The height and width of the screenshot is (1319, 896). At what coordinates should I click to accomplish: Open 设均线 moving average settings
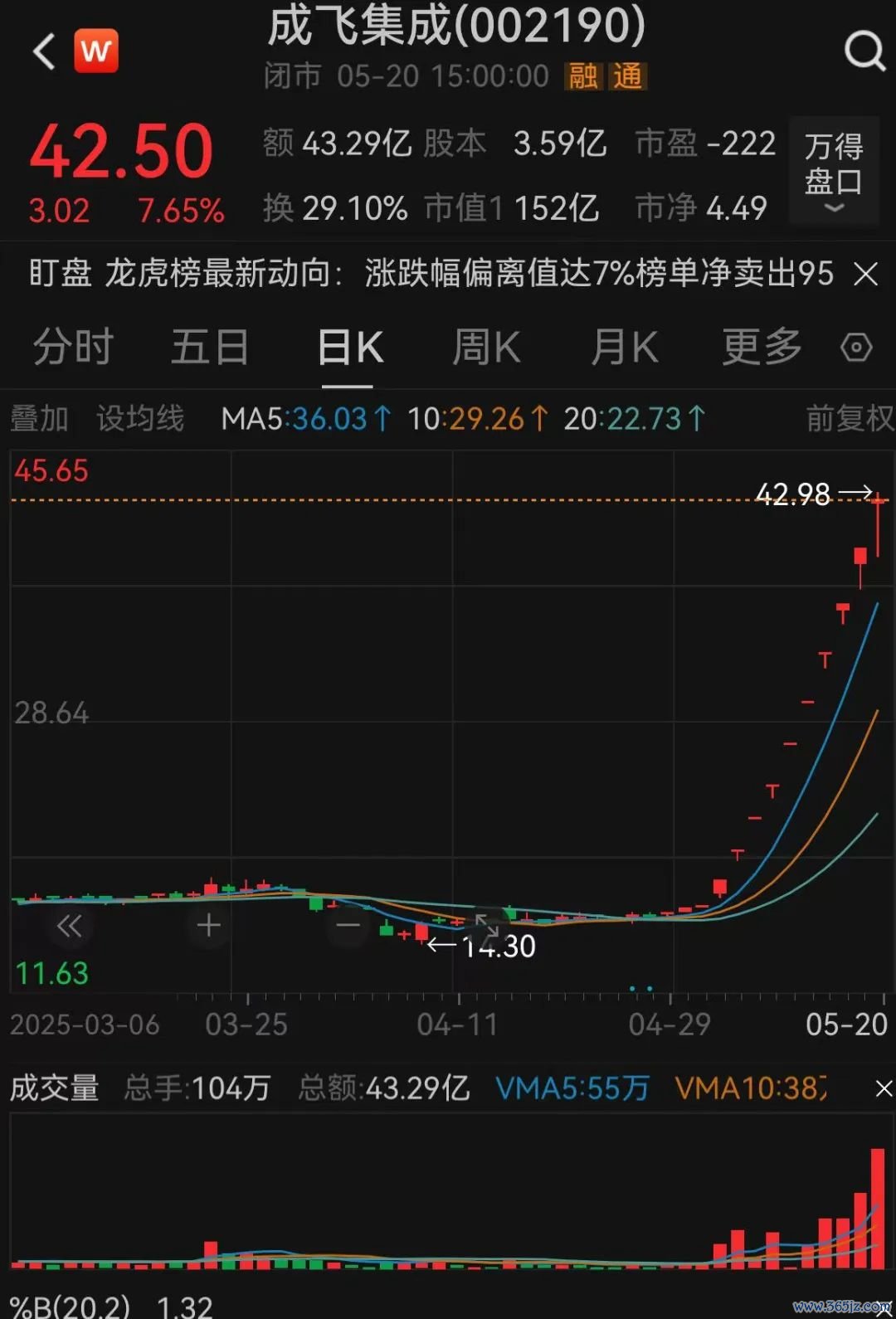pos(140,419)
